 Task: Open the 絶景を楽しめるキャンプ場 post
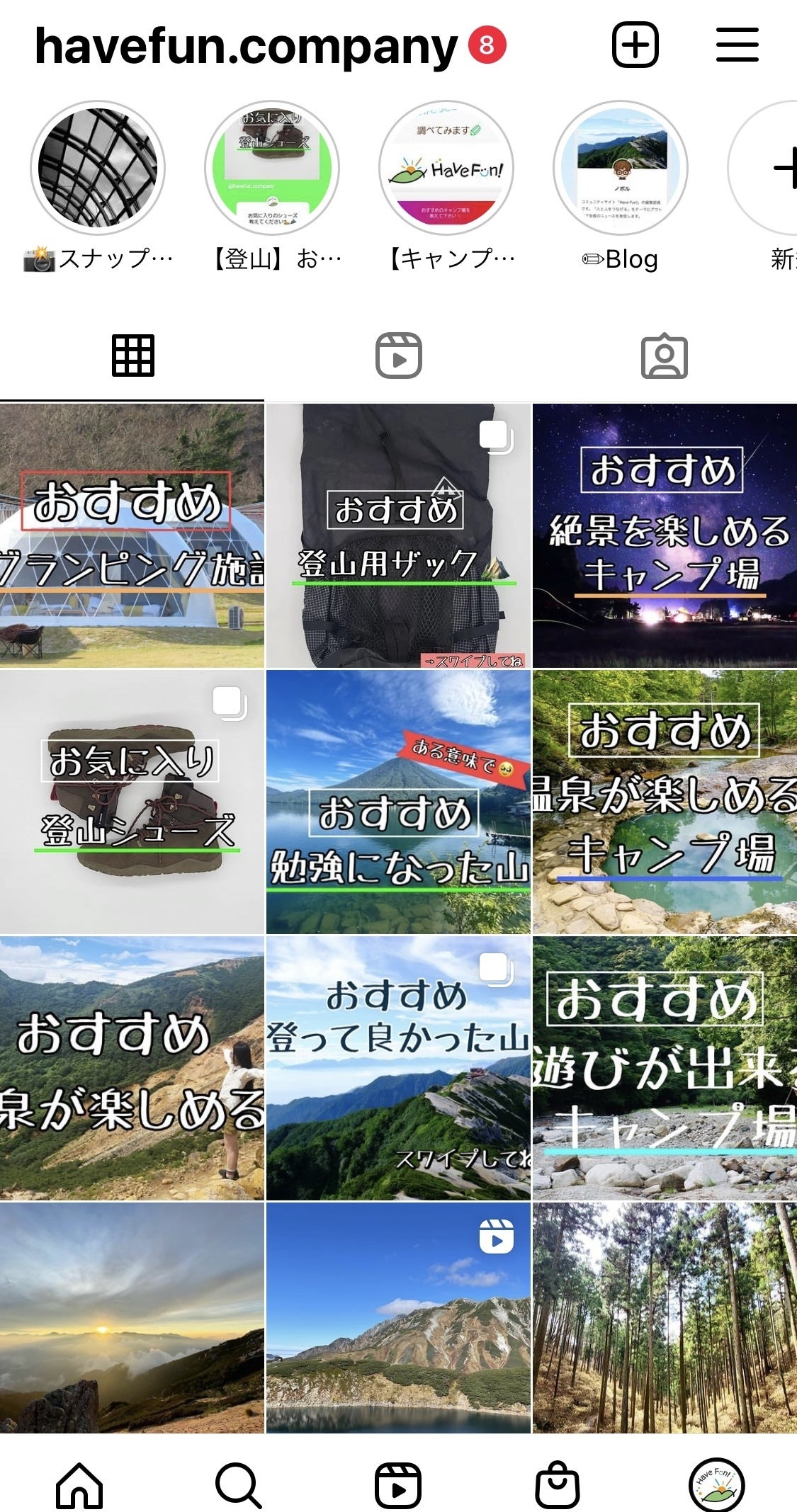[665, 536]
